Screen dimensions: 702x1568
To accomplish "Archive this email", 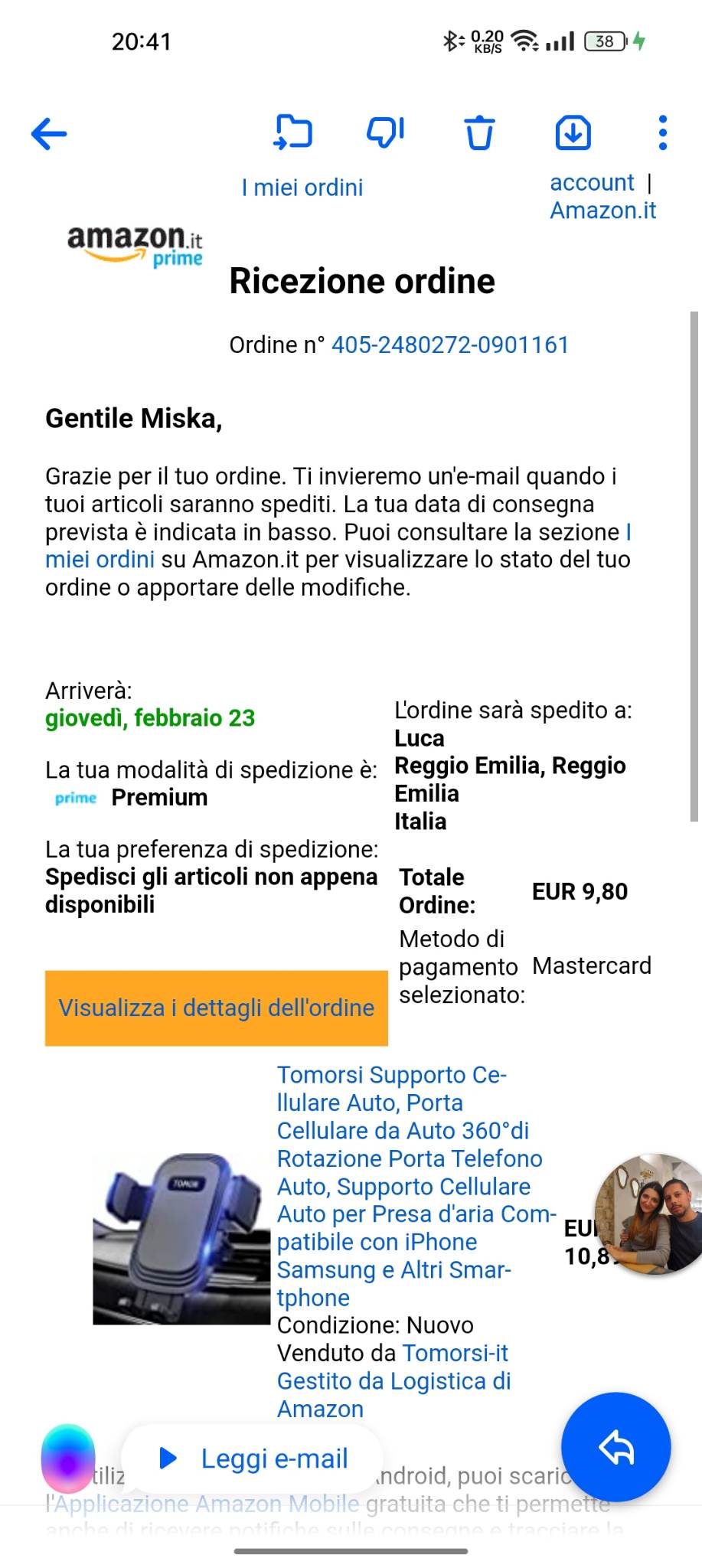I will click(573, 132).
